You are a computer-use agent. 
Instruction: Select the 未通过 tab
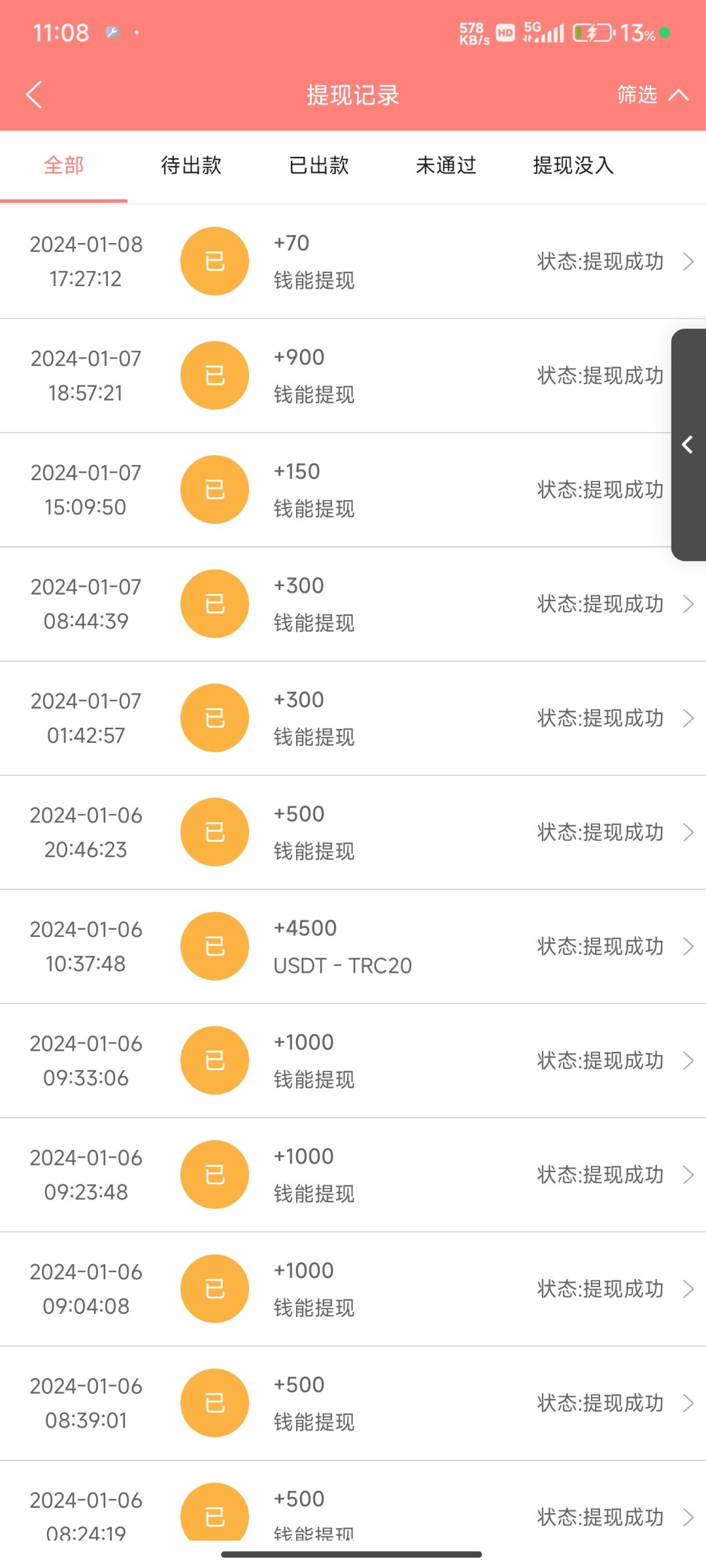[446, 166]
